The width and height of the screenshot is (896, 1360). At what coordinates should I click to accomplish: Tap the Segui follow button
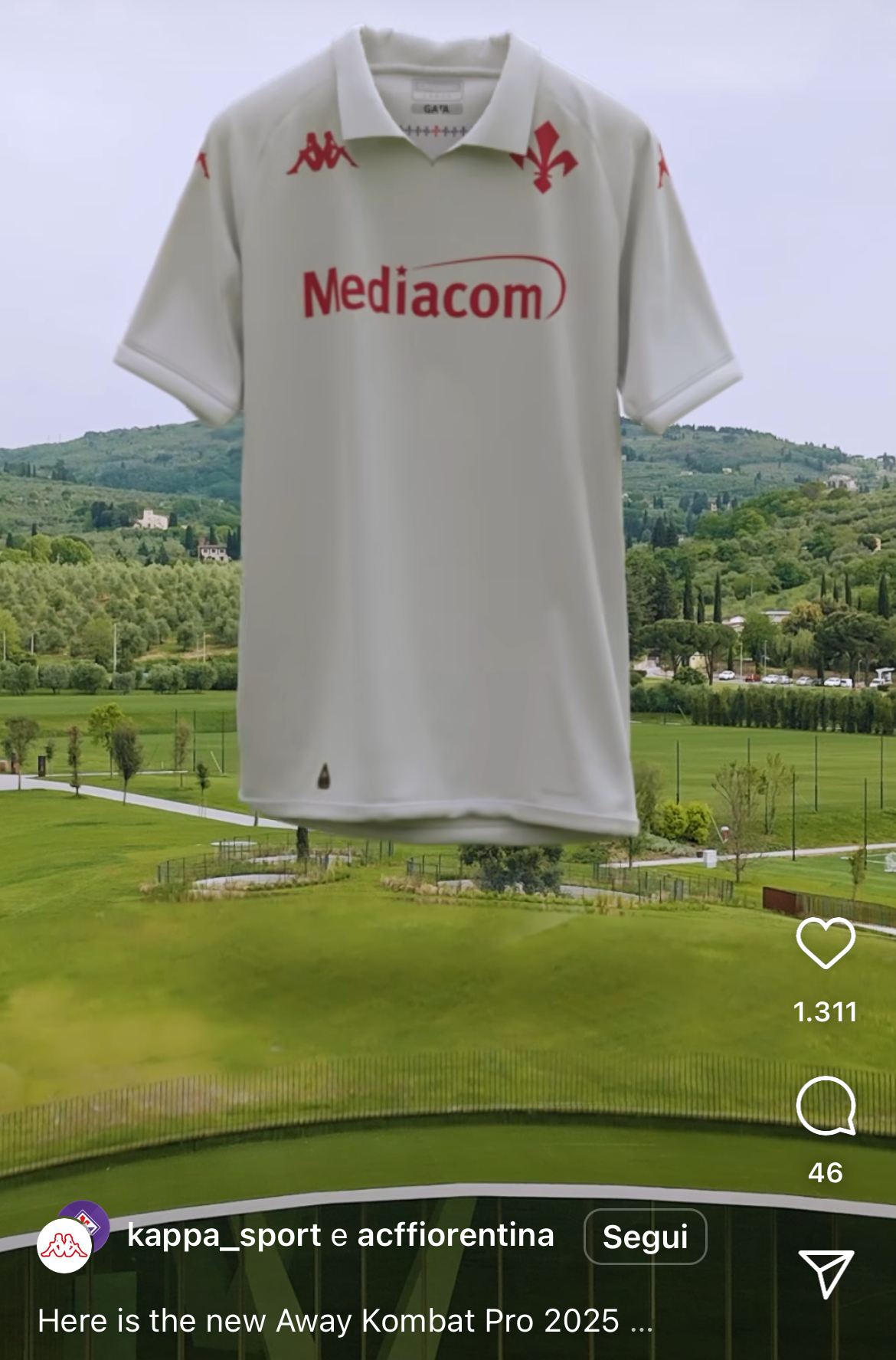coord(645,1237)
